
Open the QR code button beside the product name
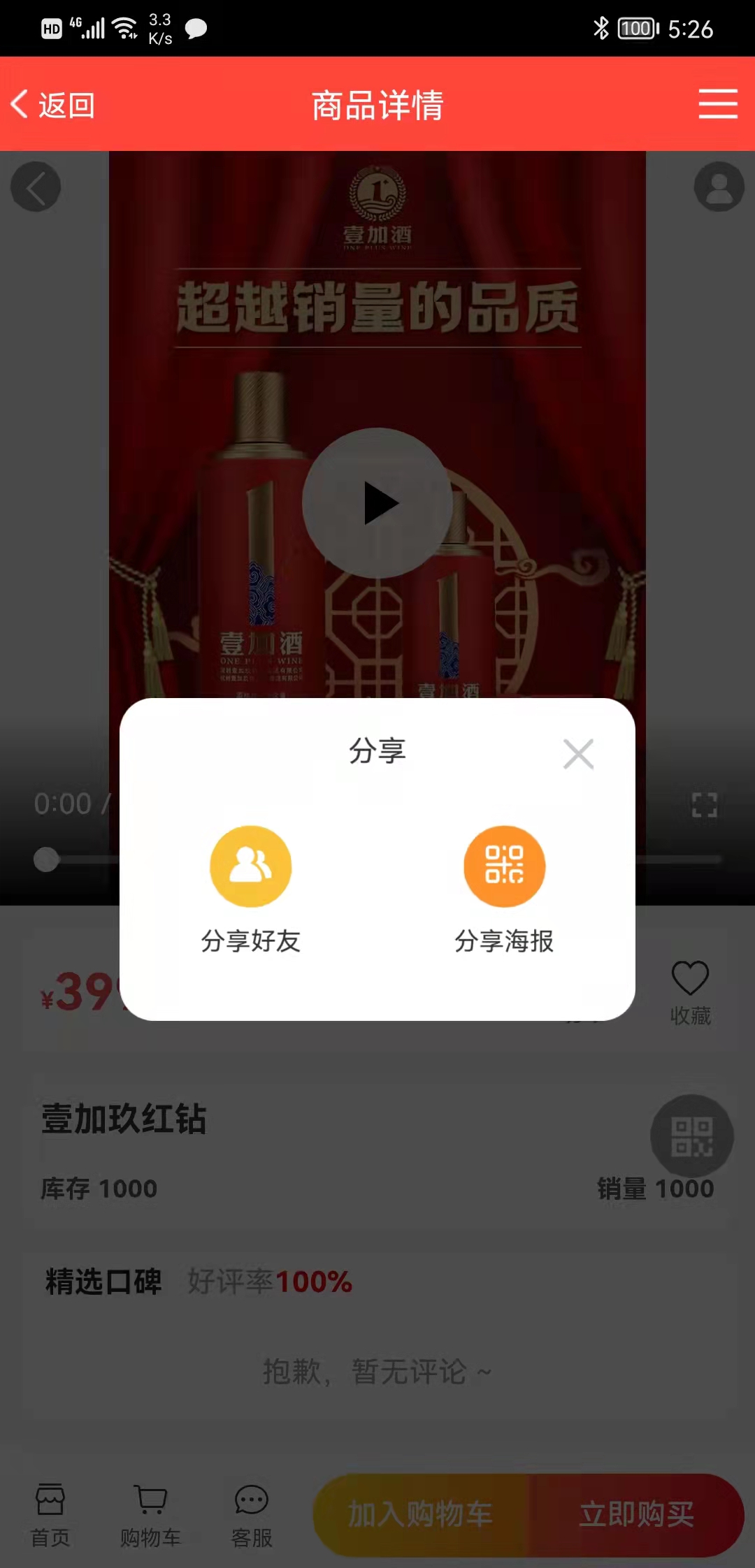(x=691, y=1136)
